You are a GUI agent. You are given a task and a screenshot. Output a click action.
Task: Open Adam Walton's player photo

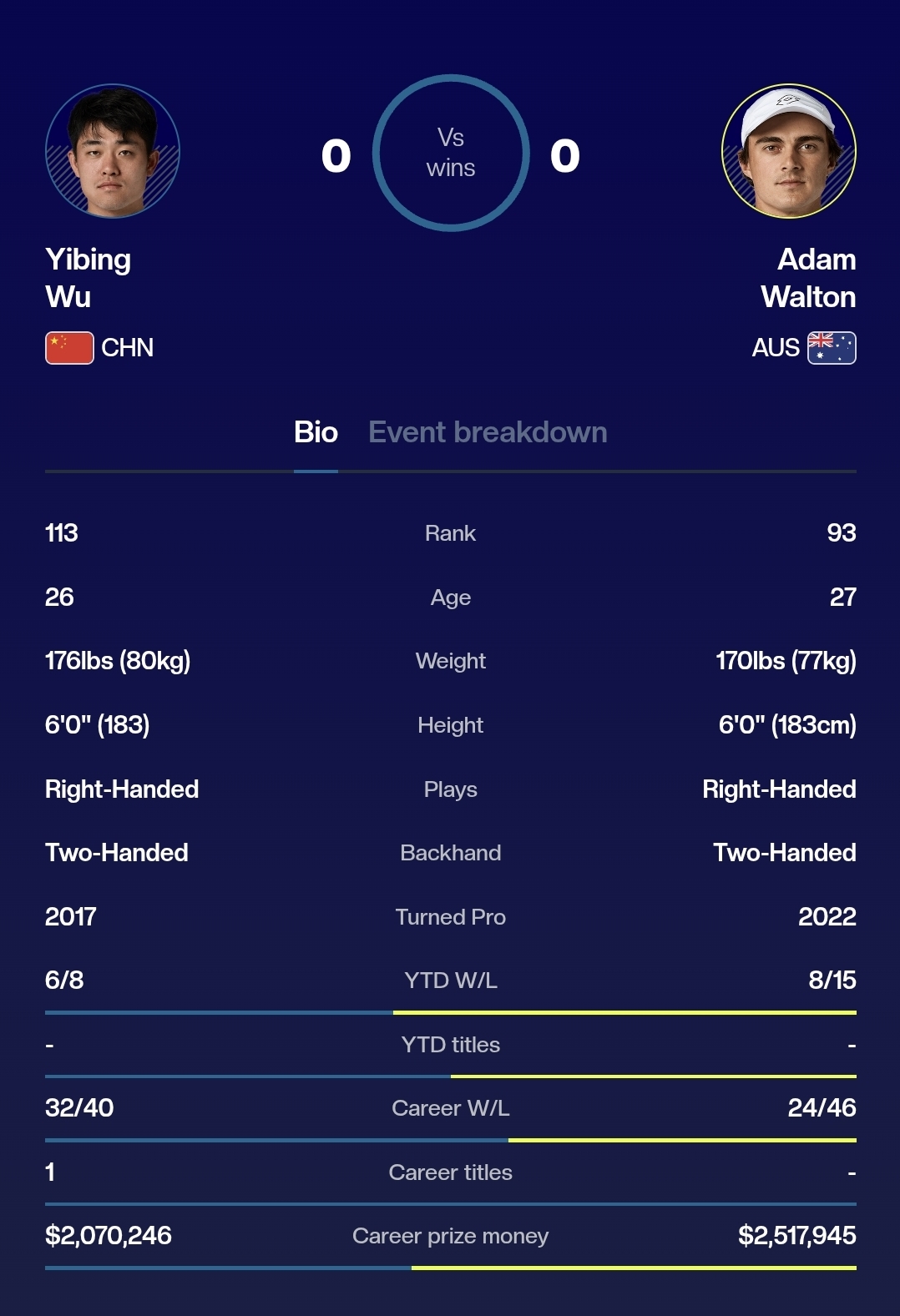[789, 151]
